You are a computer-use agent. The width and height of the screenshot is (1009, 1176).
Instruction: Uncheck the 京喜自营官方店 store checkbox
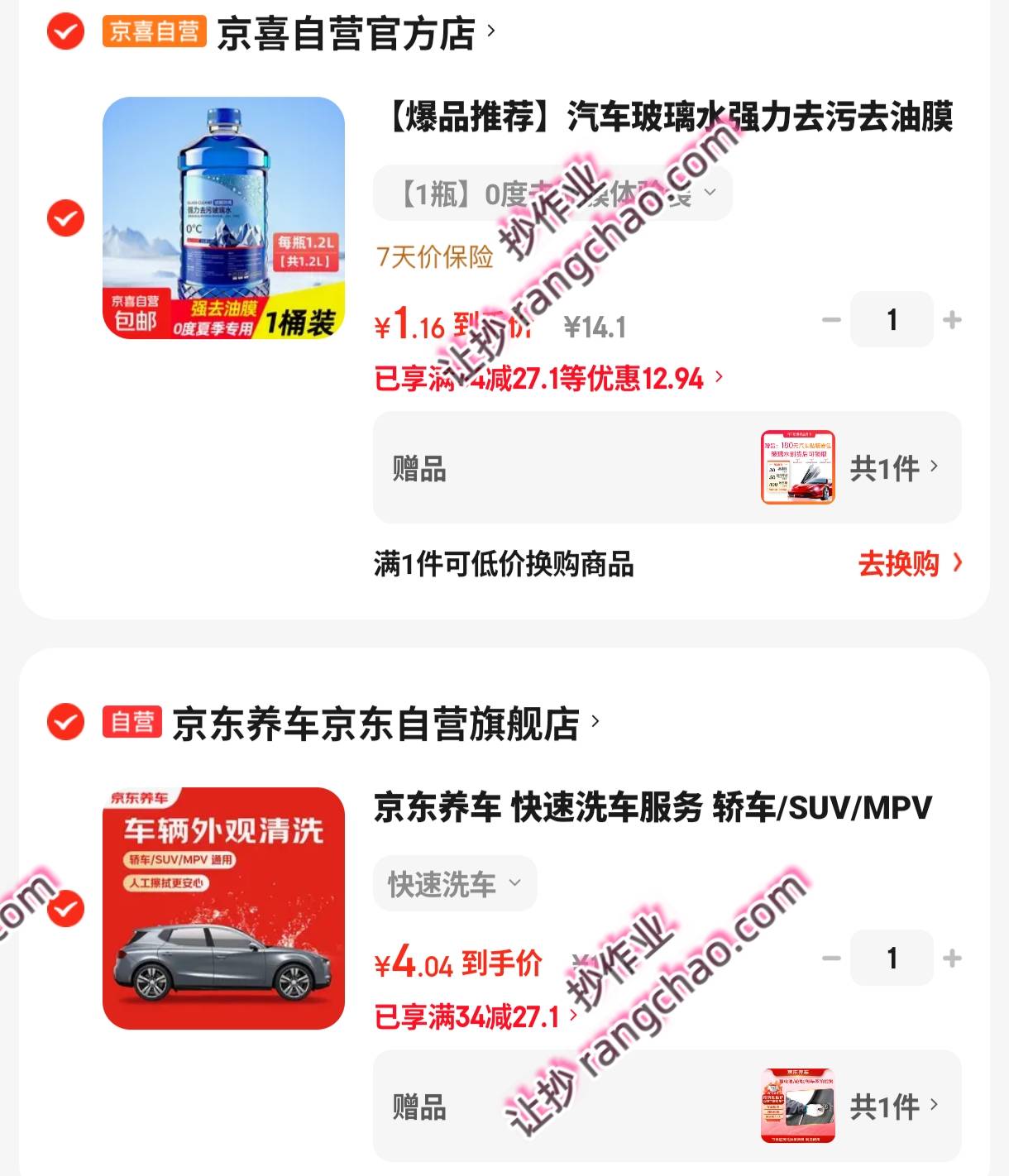coord(65,32)
